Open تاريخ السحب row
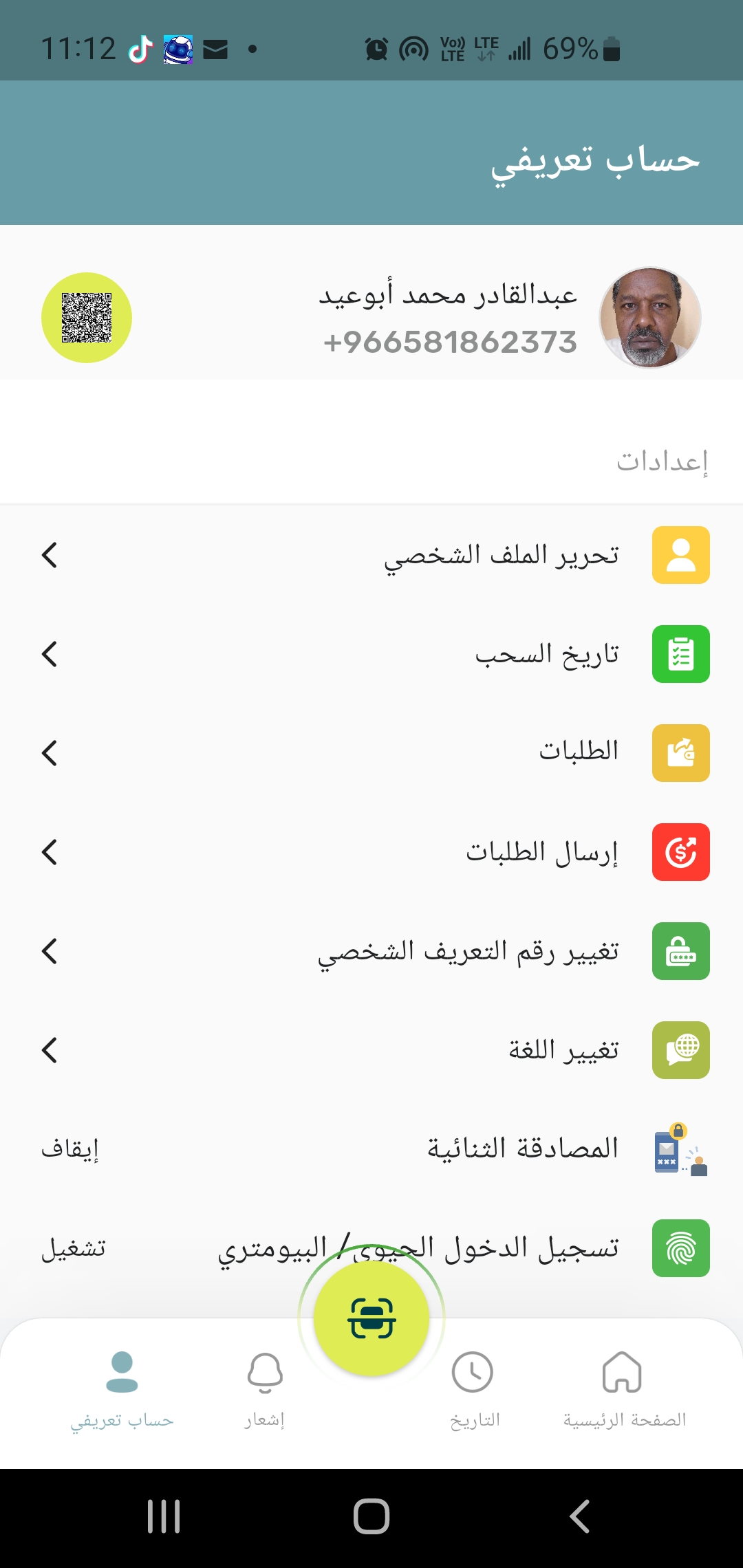Screen dimensions: 743x1568 click(x=371, y=654)
